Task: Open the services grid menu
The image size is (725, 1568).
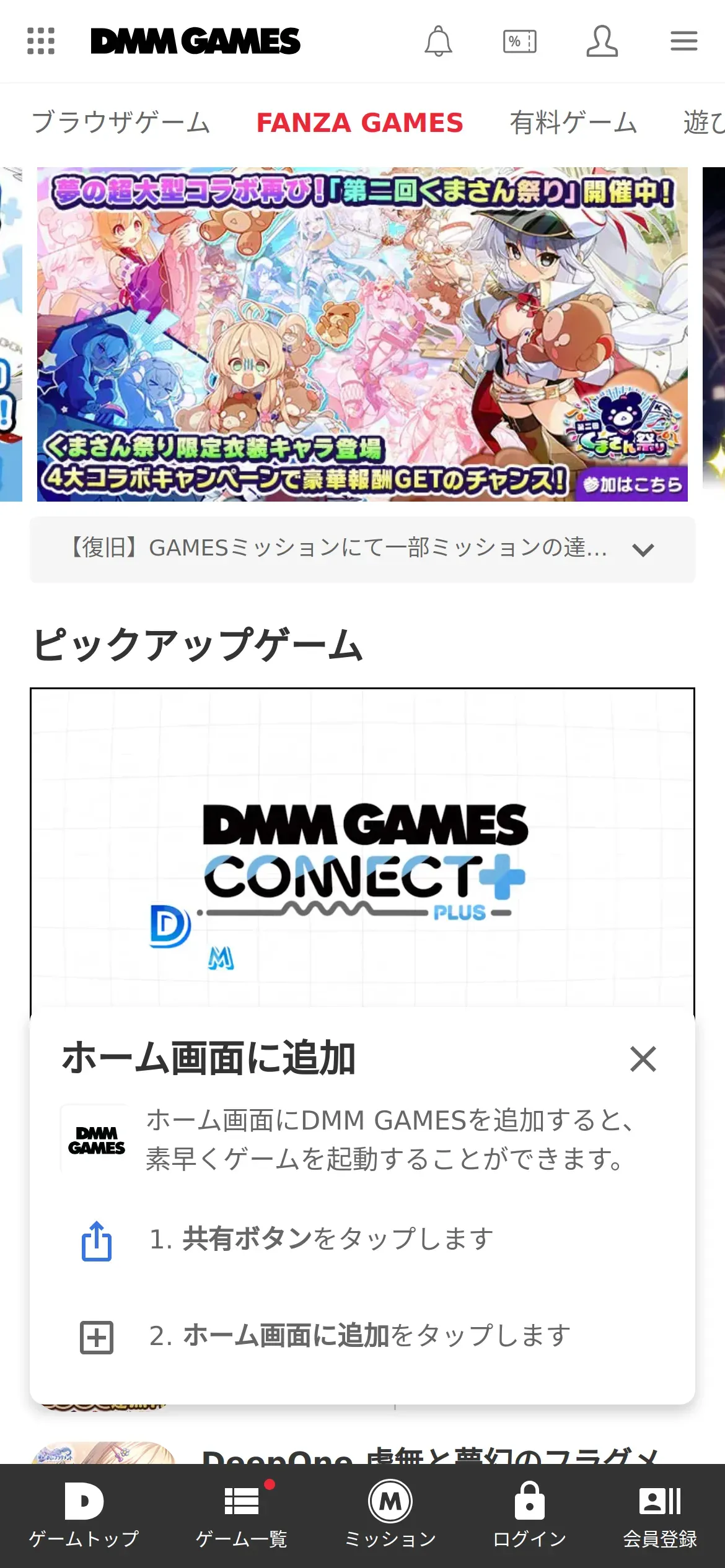Action: [41, 41]
